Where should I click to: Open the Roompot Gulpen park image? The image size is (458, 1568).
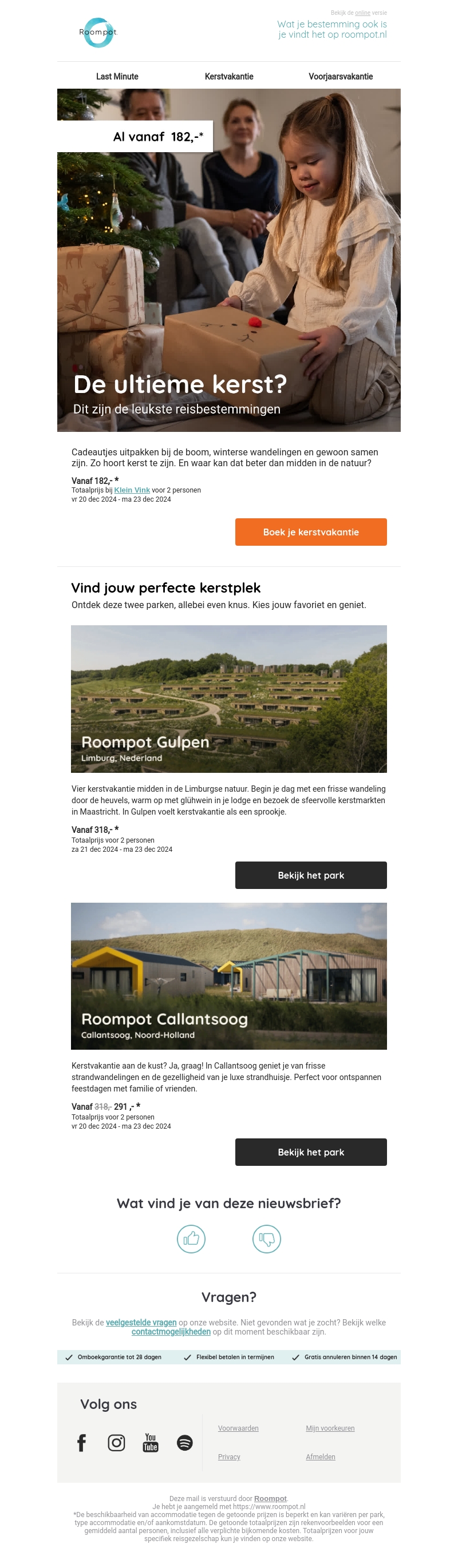(x=228, y=699)
